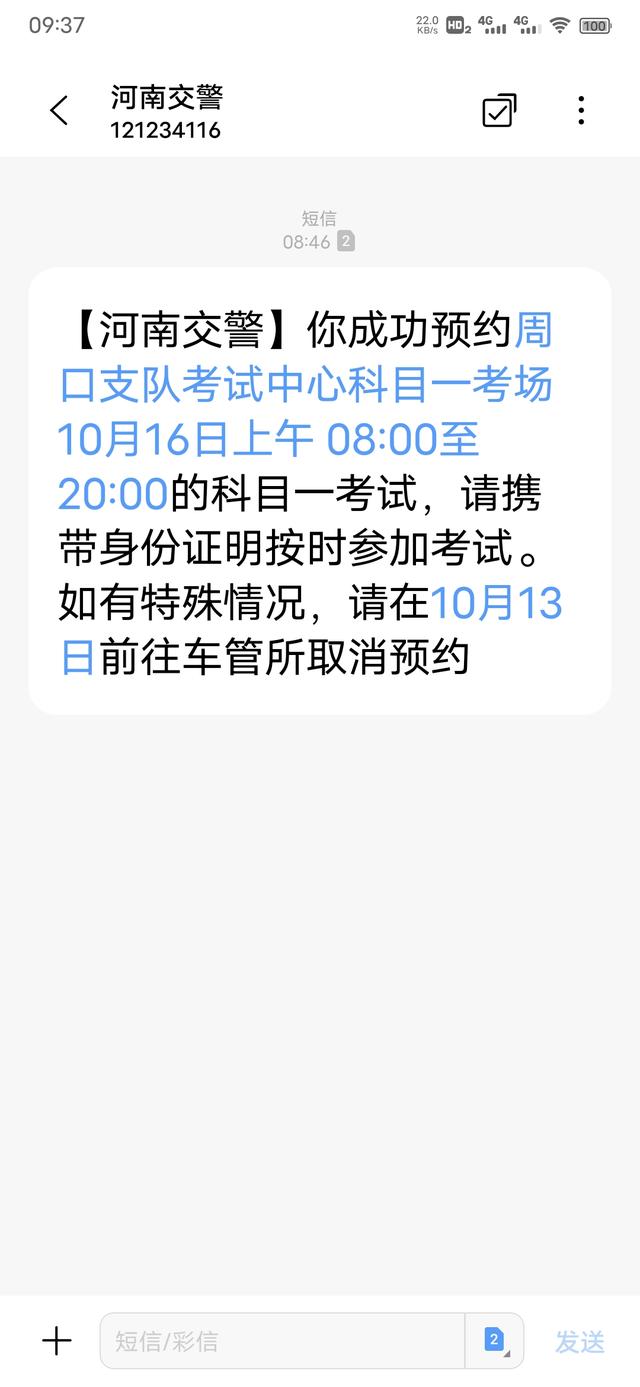This screenshot has height=1387, width=640.
Task: Switch the SIM card 2 selector
Action: pyautogui.click(x=494, y=1341)
